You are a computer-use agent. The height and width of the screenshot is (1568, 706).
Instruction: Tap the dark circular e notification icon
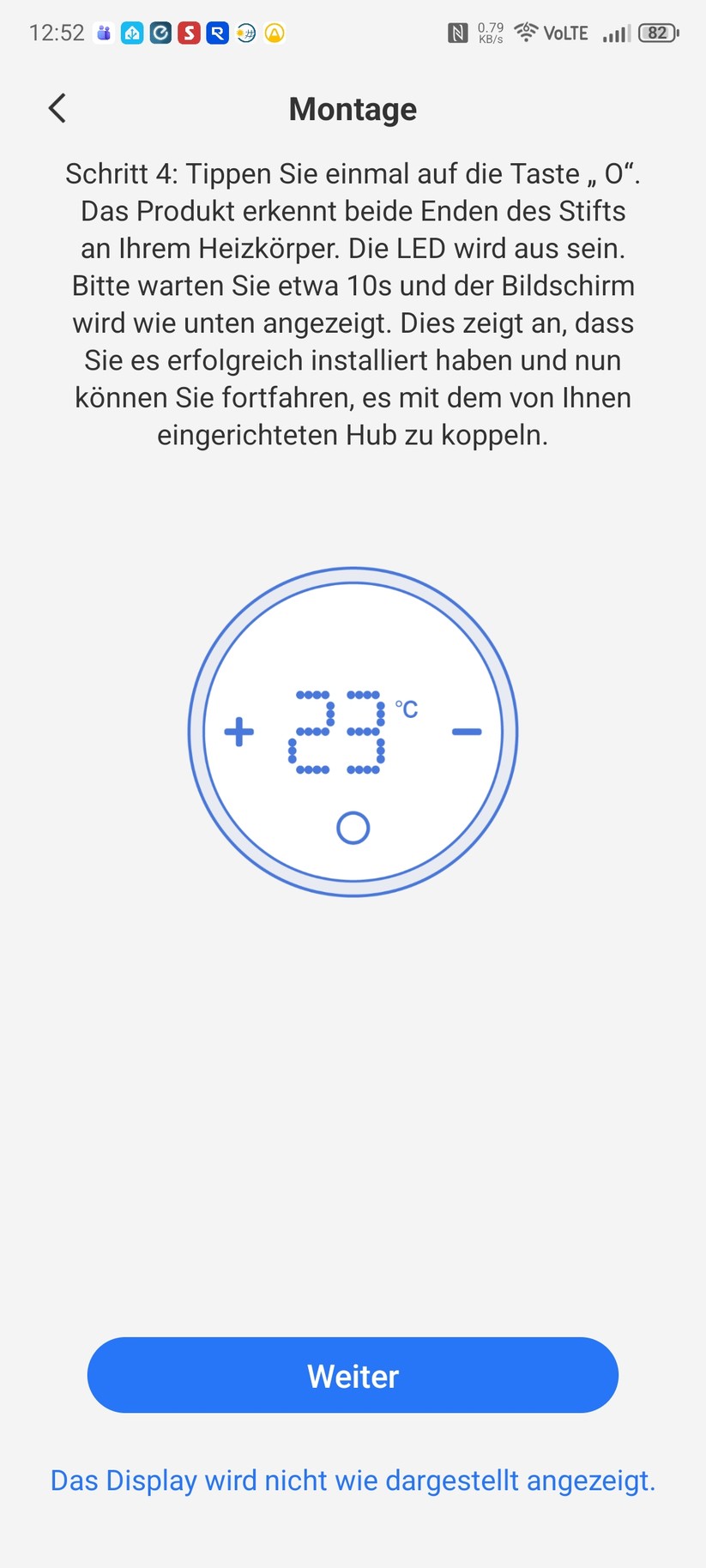[x=160, y=33]
